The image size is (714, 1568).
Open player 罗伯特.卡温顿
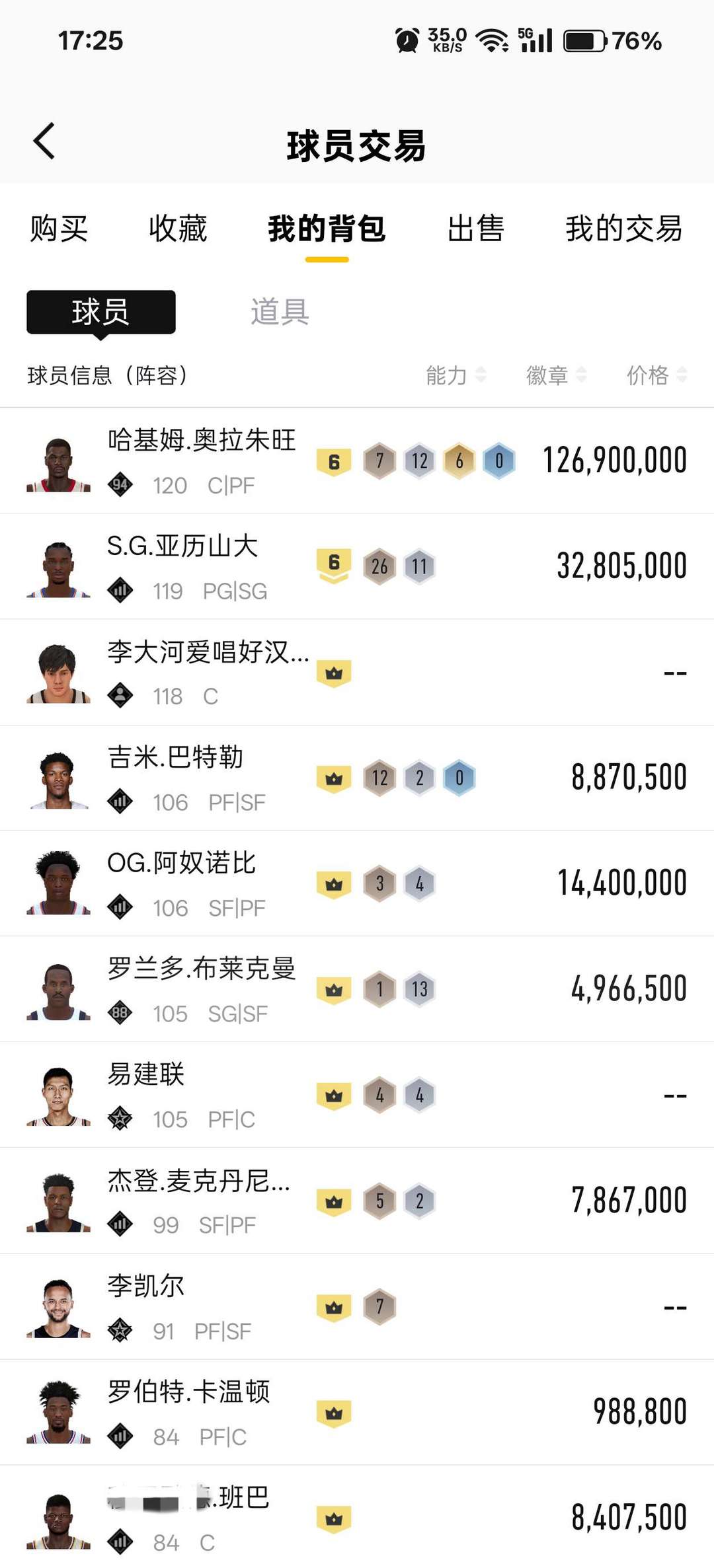coord(357,1412)
